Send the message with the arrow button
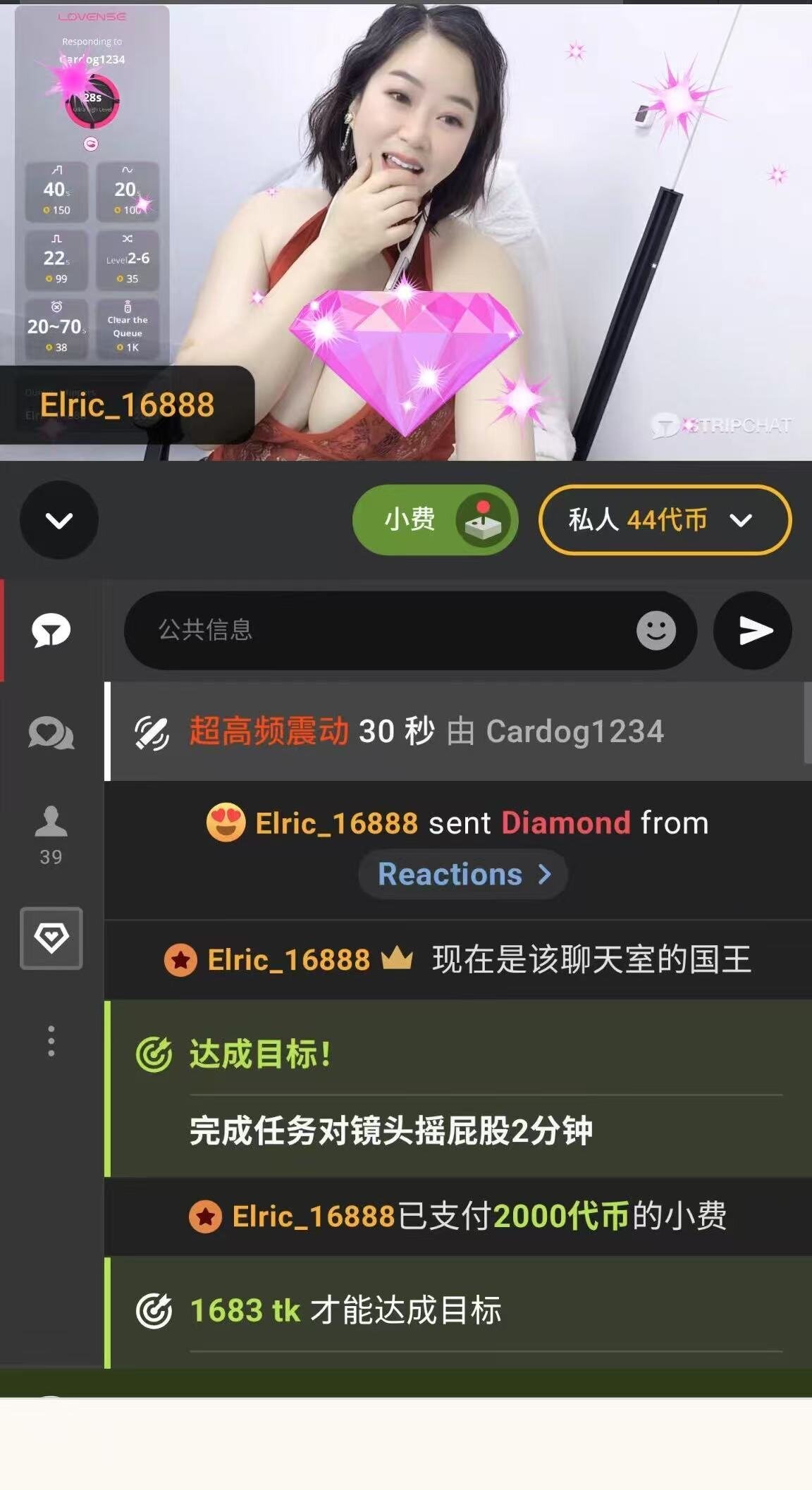This screenshot has width=812, height=1490. point(753,630)
